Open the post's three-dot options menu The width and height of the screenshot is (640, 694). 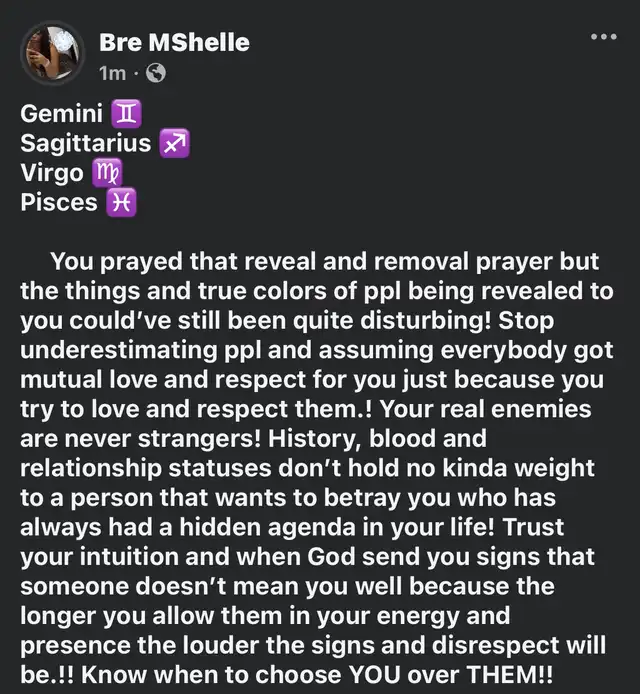click(603, 37)
